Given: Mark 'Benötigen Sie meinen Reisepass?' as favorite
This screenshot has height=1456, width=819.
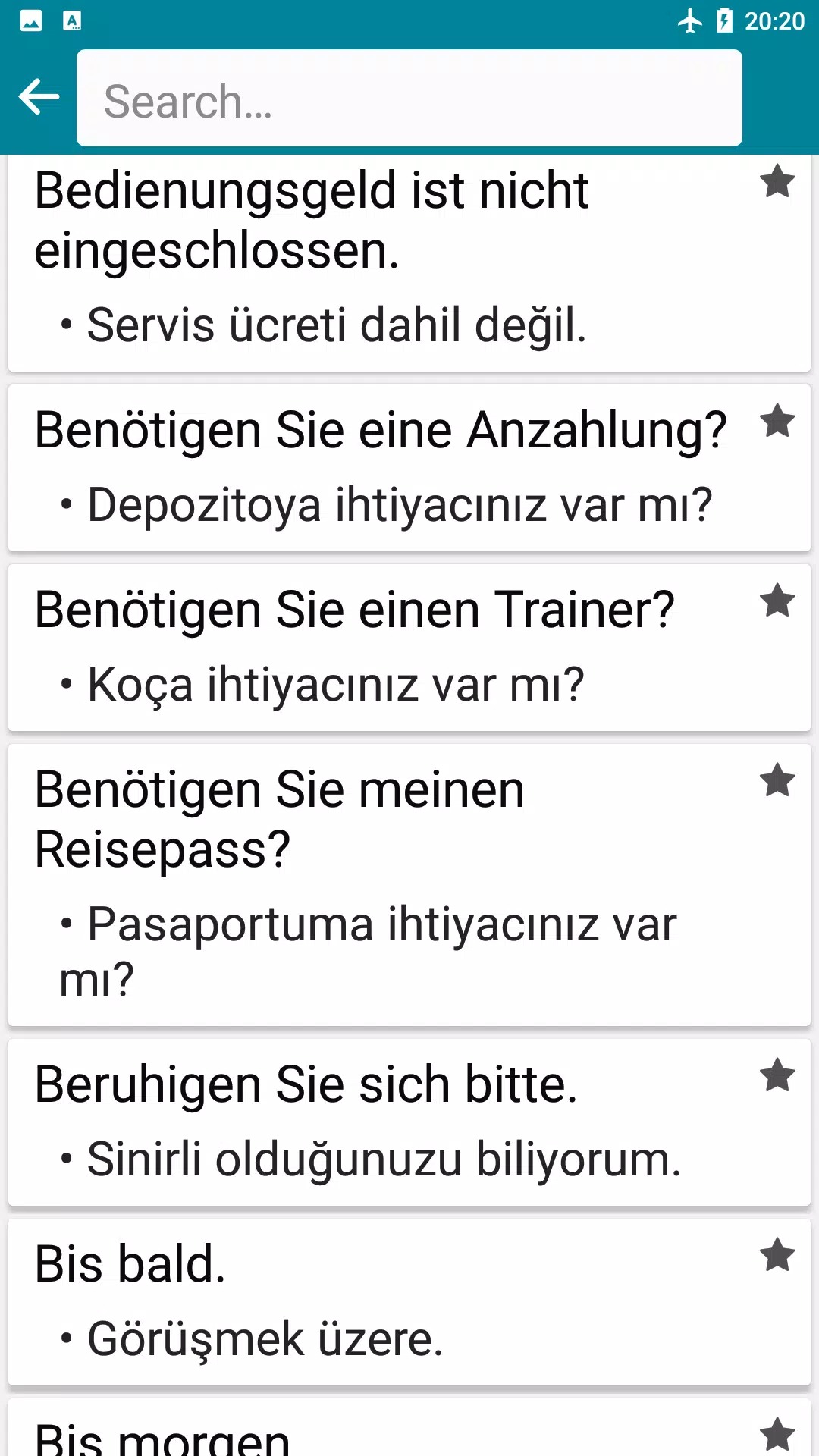Looking at the screenshot, I should click(x=777, y=781).
